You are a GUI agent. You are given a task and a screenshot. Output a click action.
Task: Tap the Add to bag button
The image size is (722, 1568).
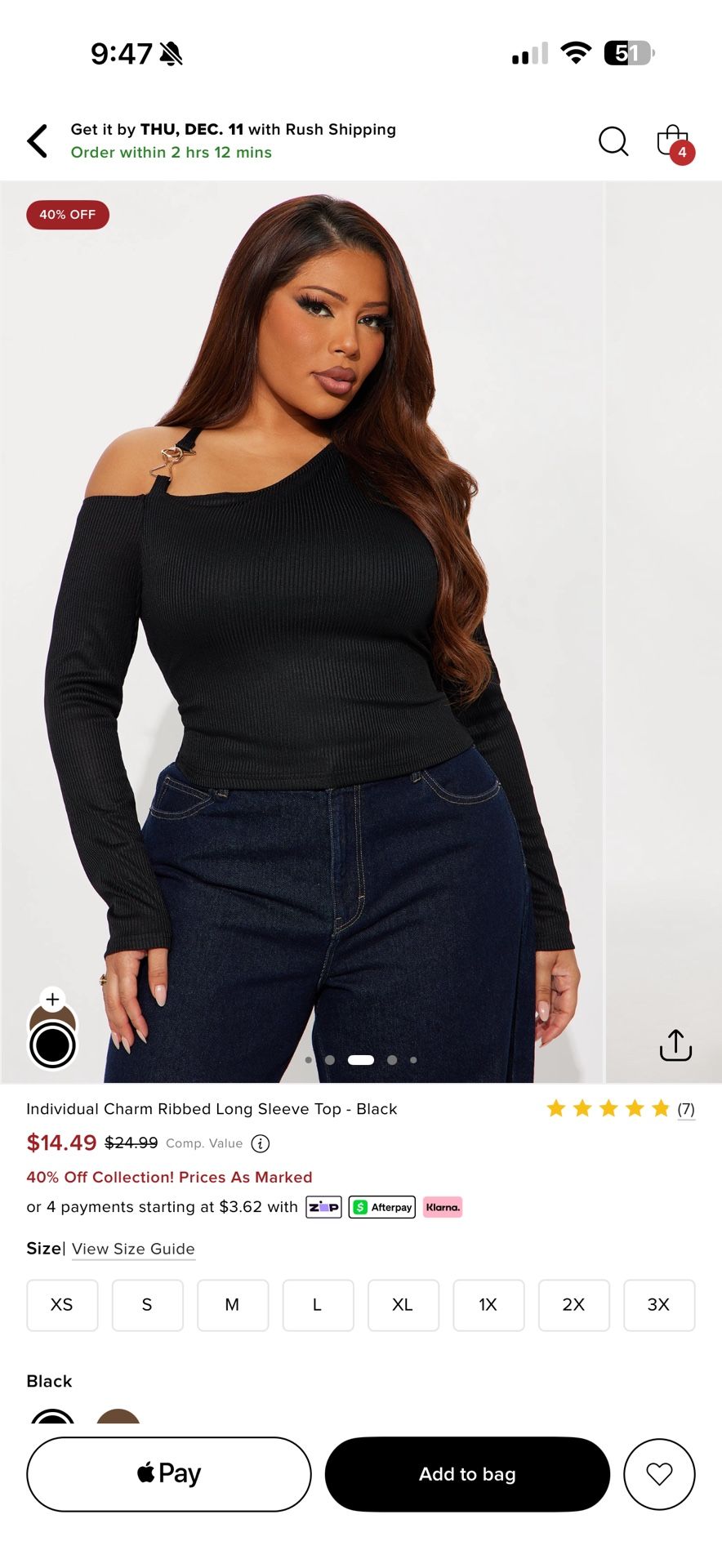(466, 1473)
